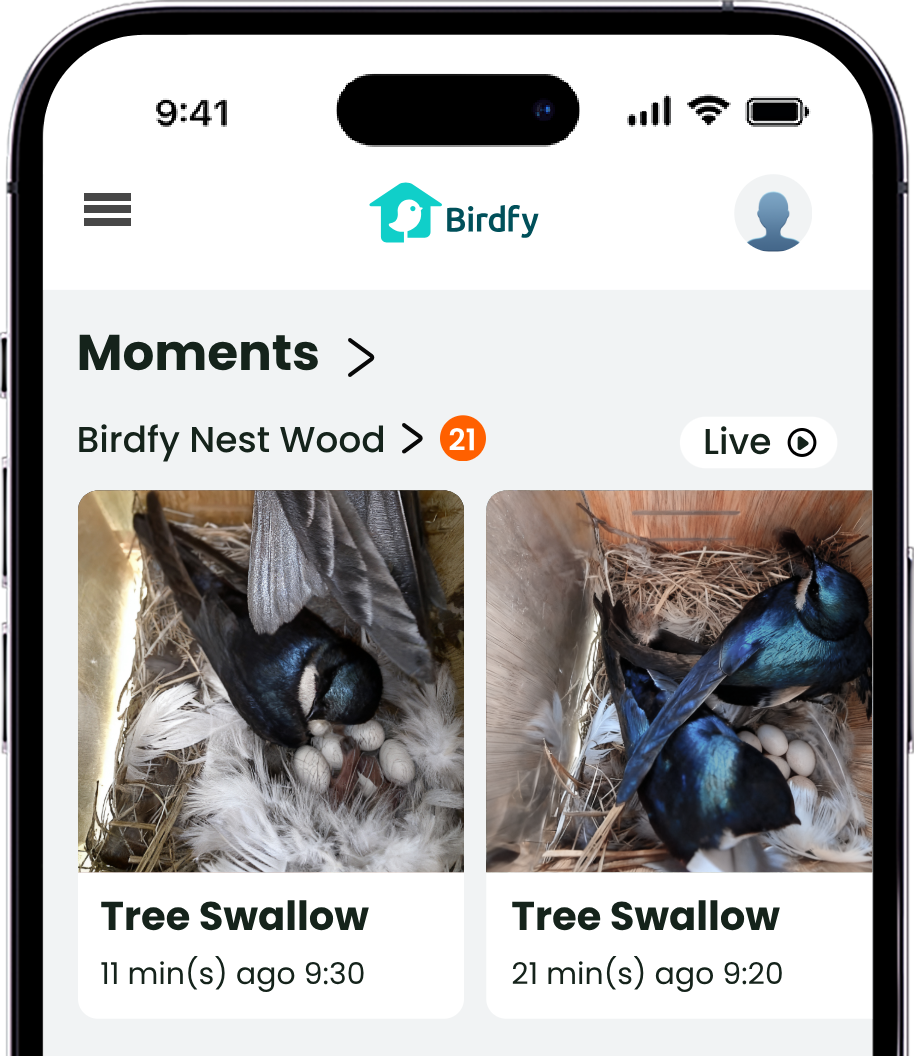Open Birdfy Nest Wood device moments

pos(250,440)
